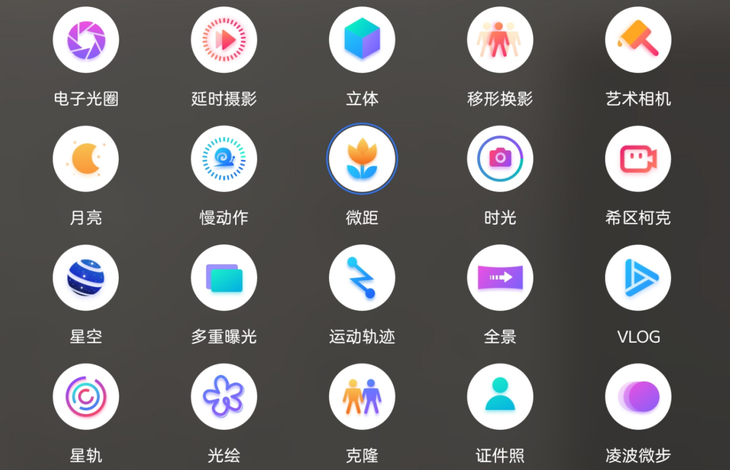Open 移形换影 camera mode
Viewport: 730px width, 470px height.
[500, 41]
